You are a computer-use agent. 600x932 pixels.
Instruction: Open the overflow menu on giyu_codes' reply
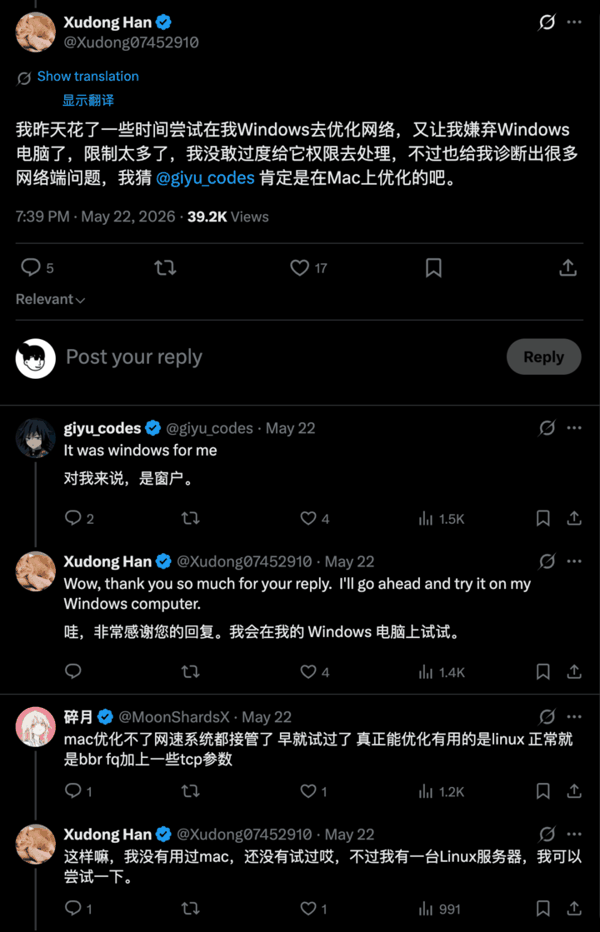[x=574, y=428]
